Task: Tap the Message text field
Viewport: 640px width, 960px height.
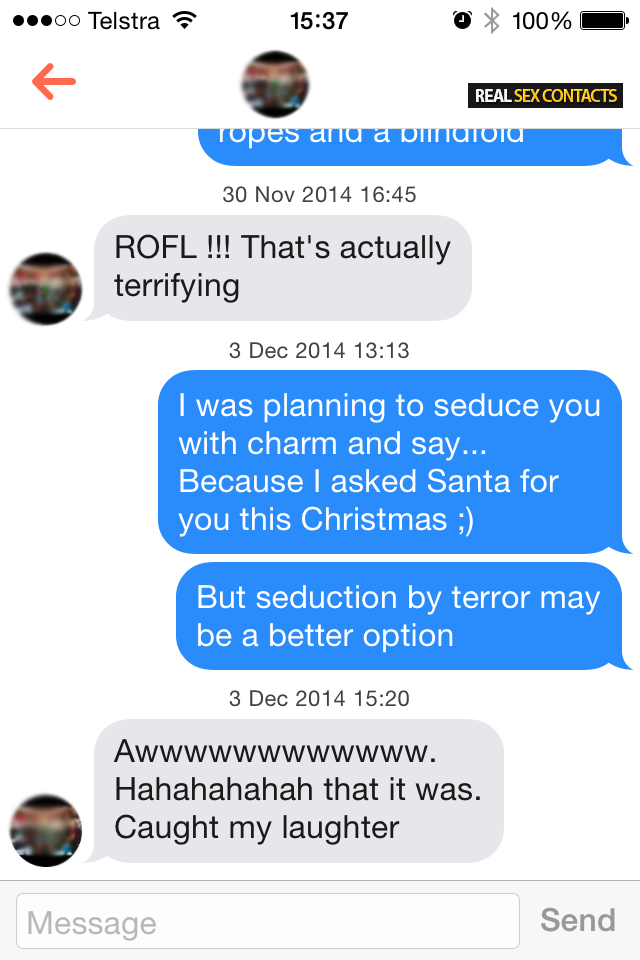Action: point(268,921)
